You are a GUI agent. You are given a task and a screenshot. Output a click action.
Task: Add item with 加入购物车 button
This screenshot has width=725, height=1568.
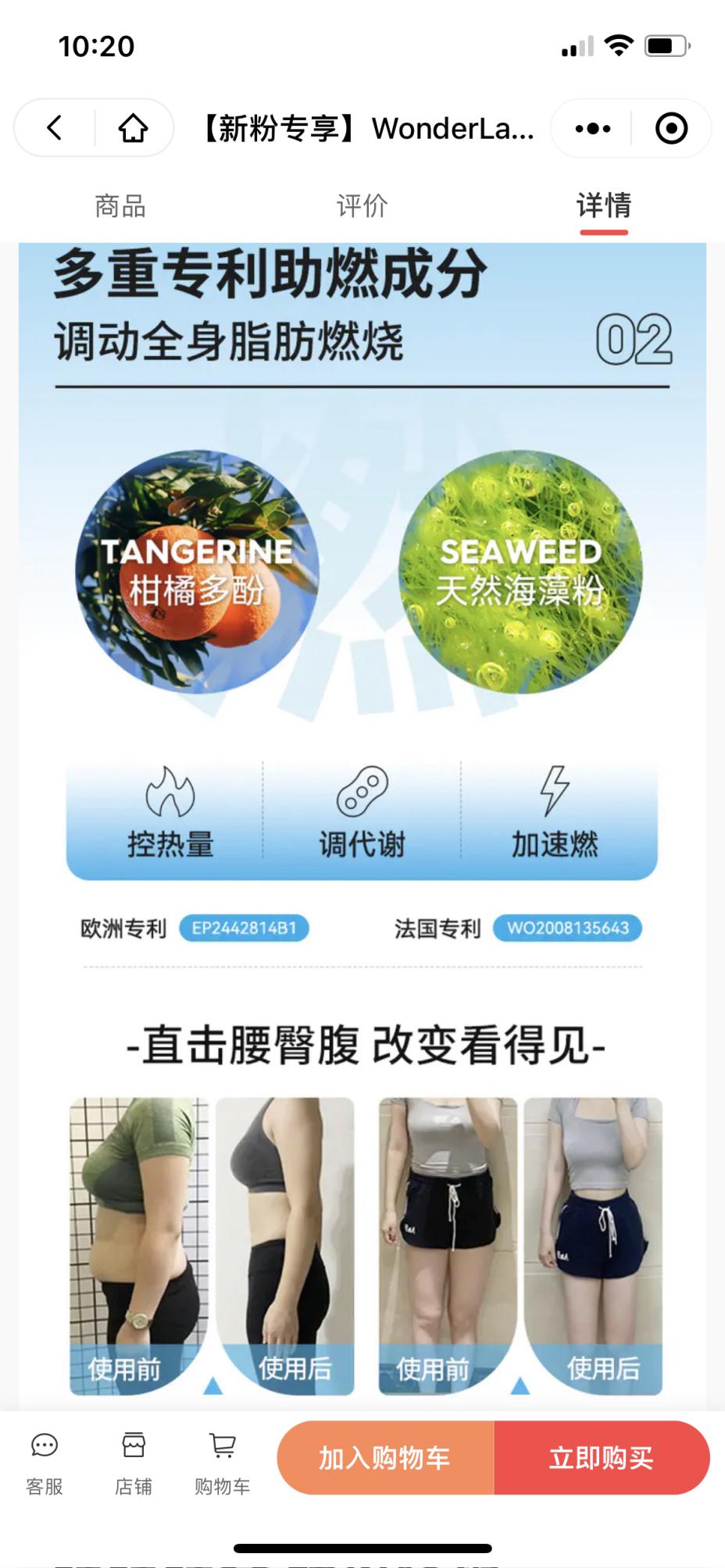(x=385, y=1458)
